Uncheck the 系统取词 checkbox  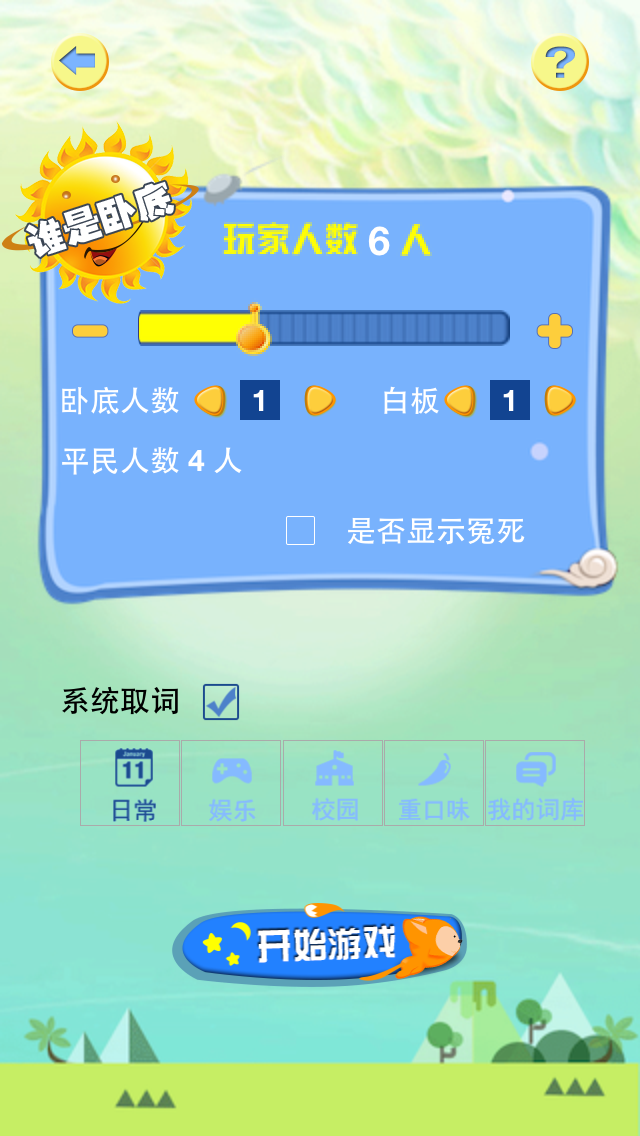point(221,702)
